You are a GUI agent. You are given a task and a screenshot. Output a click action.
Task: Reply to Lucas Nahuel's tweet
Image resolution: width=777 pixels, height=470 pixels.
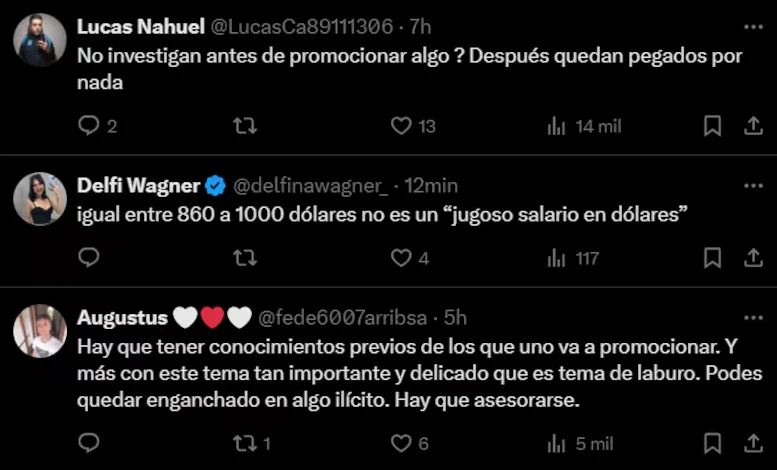89,126
